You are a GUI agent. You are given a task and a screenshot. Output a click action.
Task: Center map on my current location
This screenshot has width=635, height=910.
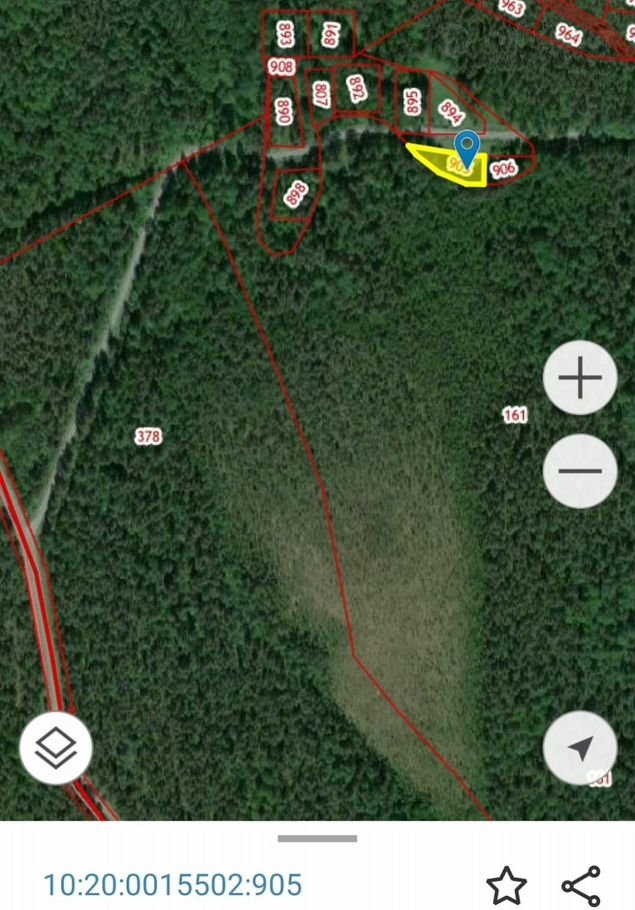point(580,747)
